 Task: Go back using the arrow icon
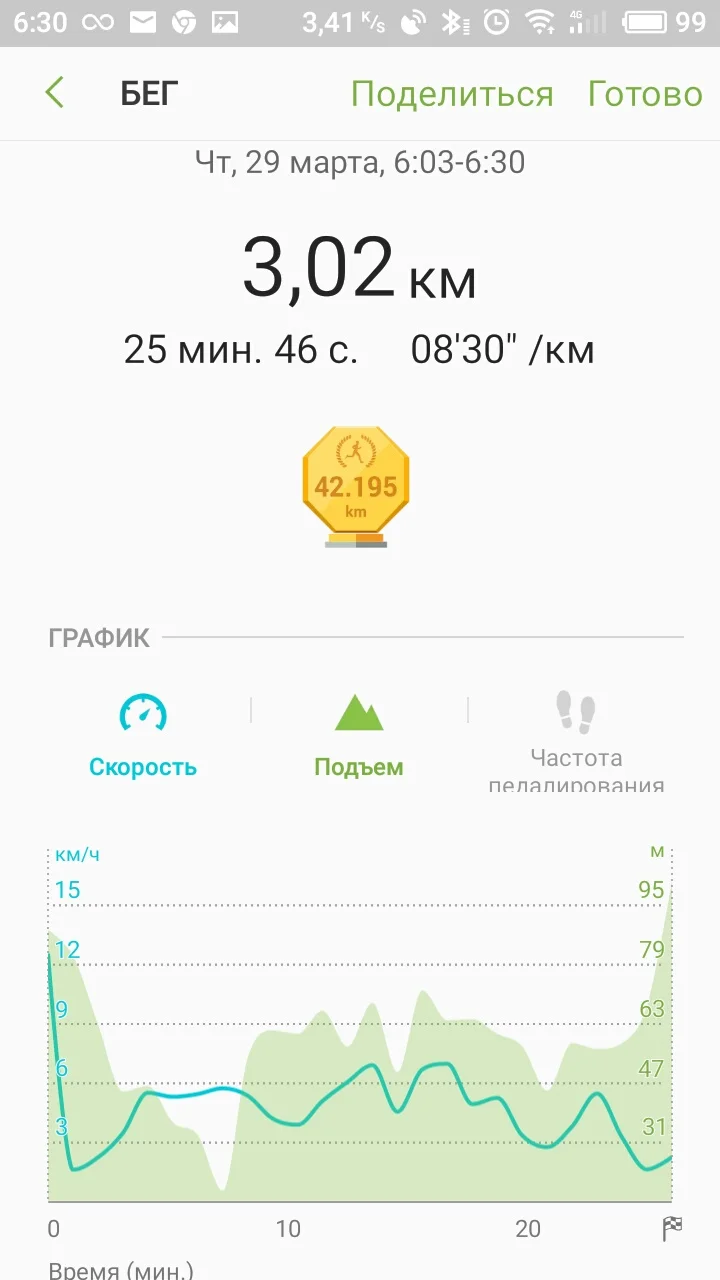[55, 93]
